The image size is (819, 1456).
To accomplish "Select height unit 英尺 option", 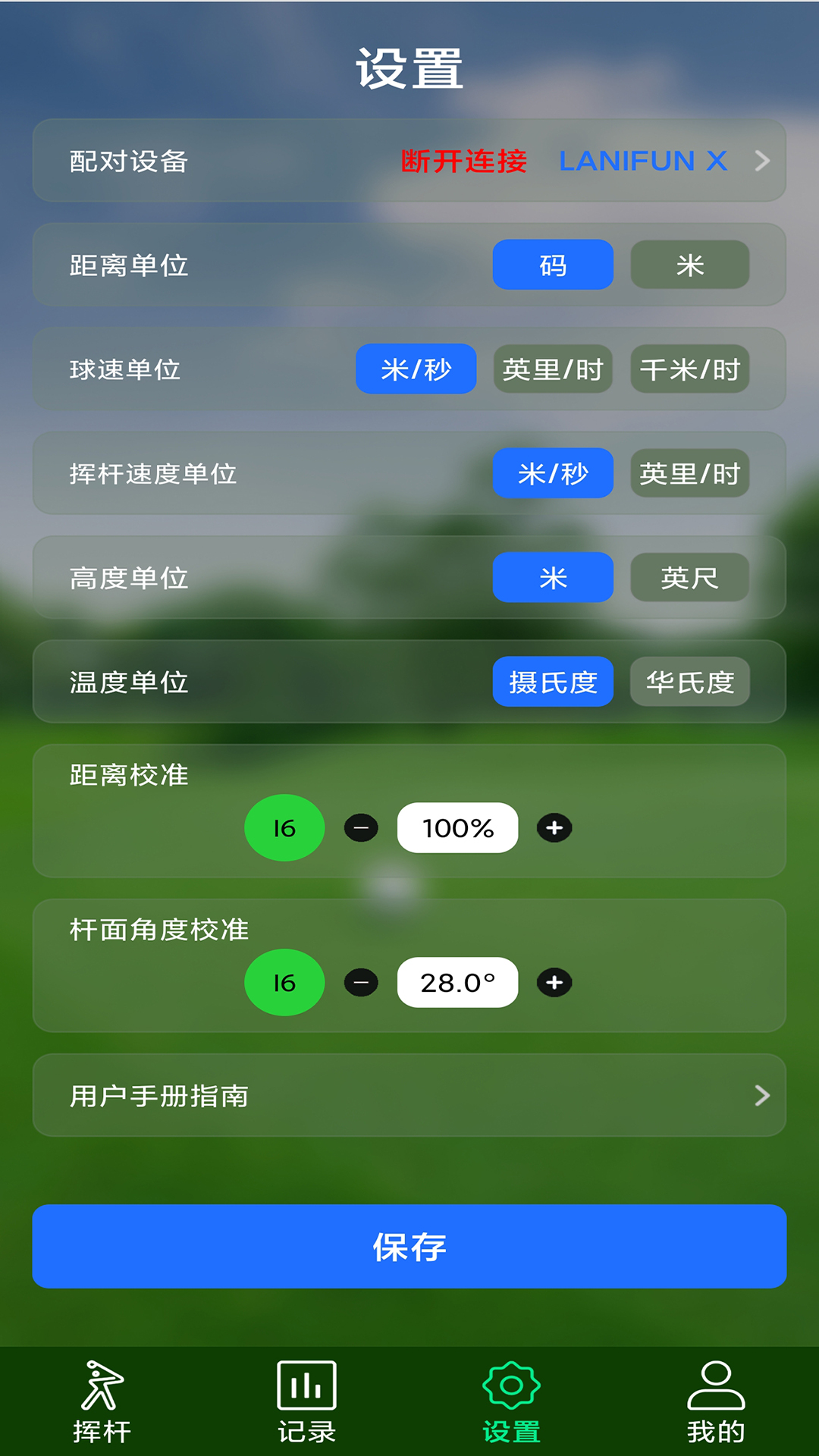I will [x=689, y=577].
